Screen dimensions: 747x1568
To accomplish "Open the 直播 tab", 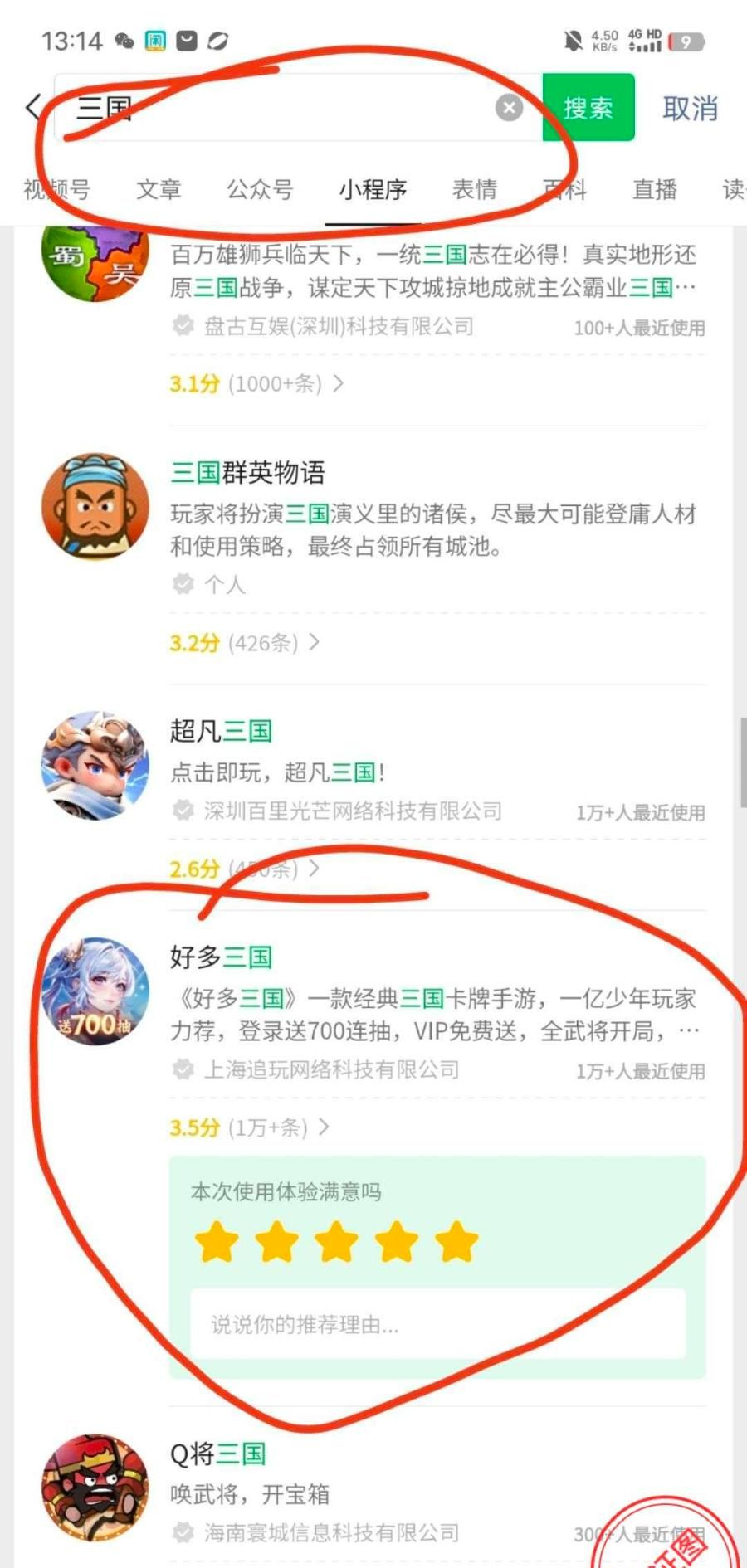I will point(654,189).
